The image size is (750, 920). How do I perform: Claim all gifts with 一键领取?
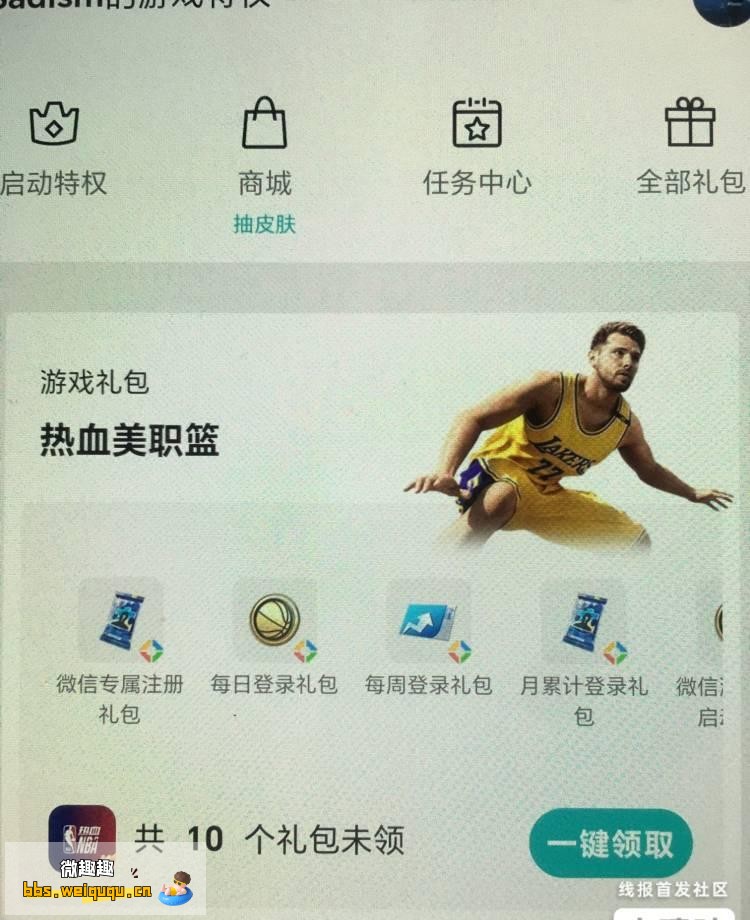tap(610, 843)
